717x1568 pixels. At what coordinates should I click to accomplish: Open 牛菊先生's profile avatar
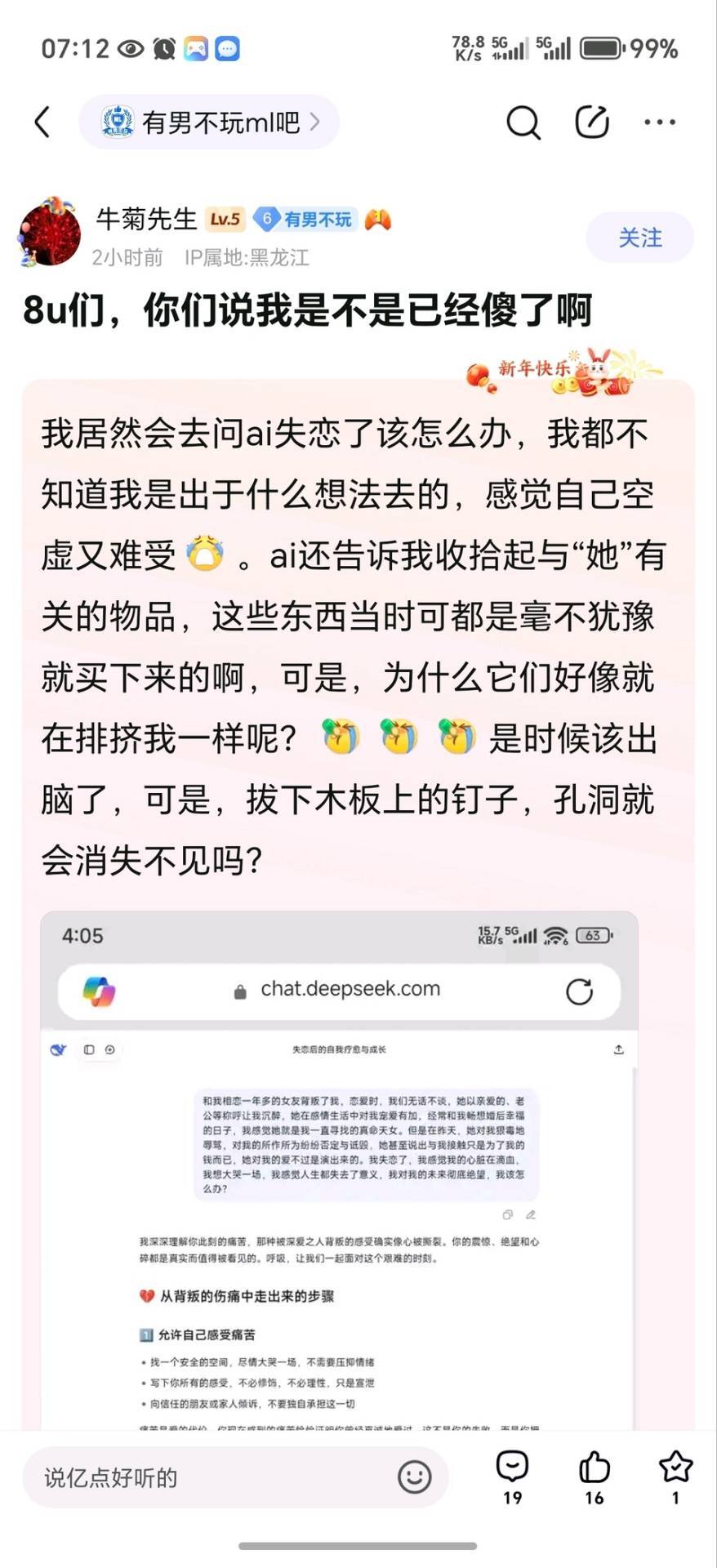[49, 233]
